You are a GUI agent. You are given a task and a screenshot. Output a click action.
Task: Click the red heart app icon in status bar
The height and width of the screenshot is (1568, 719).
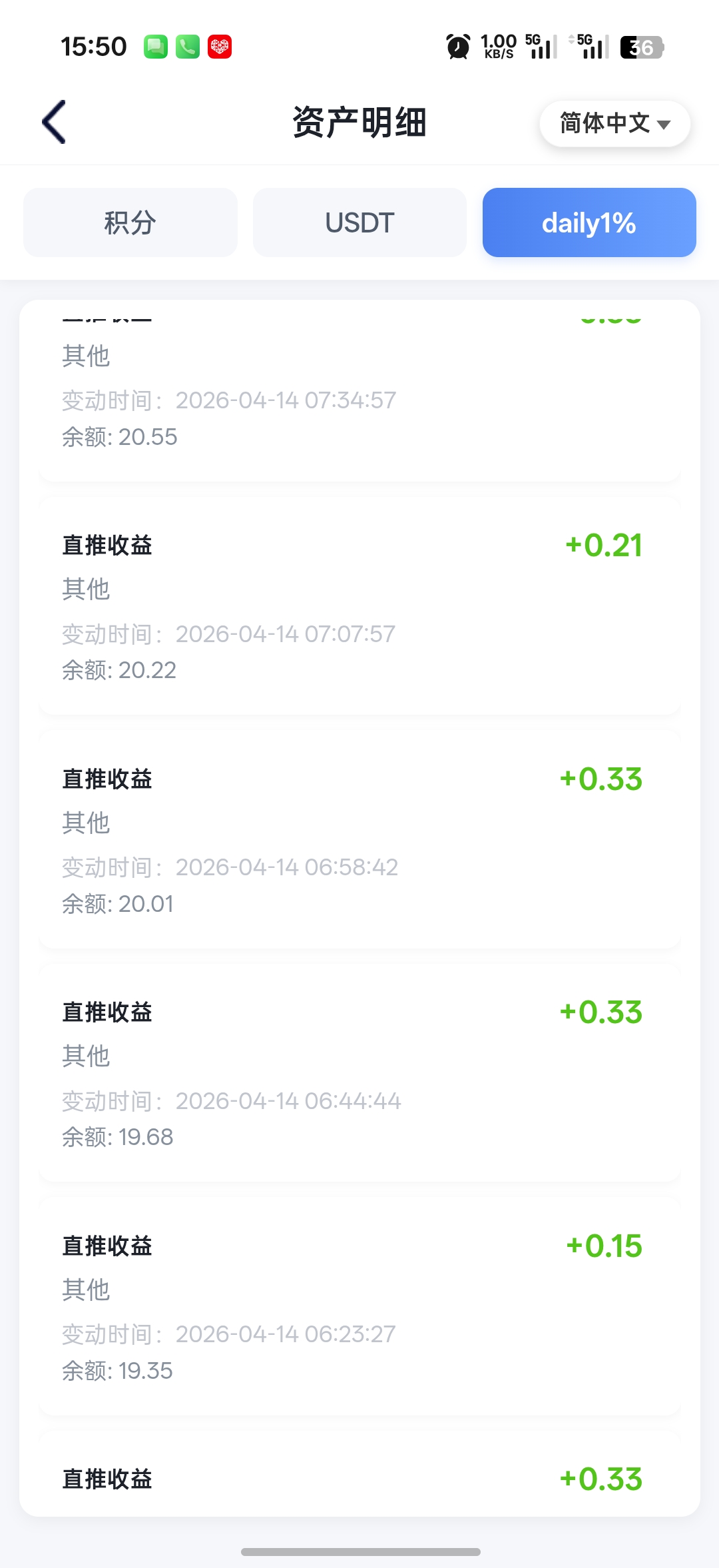[x=220, y=45]
